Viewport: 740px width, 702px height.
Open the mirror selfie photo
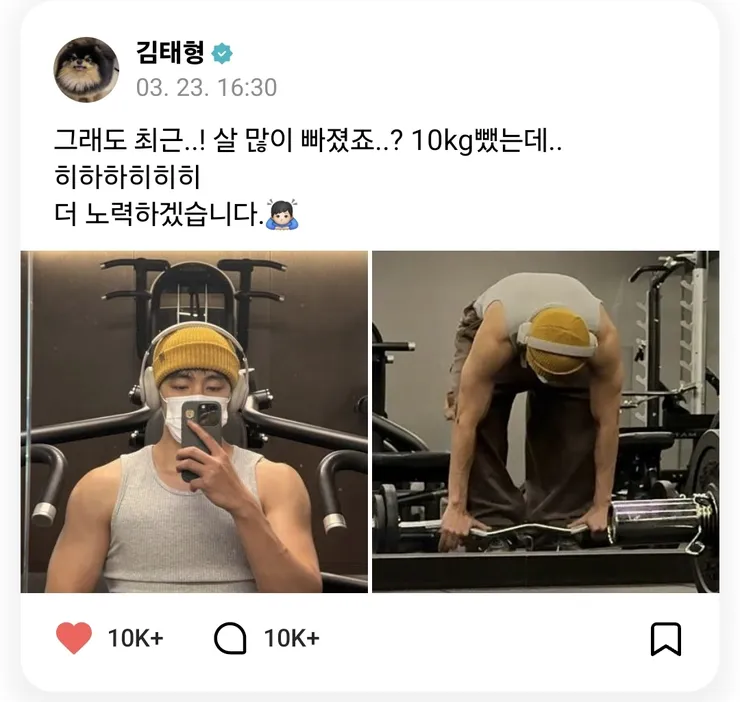(x=194, y=421)
